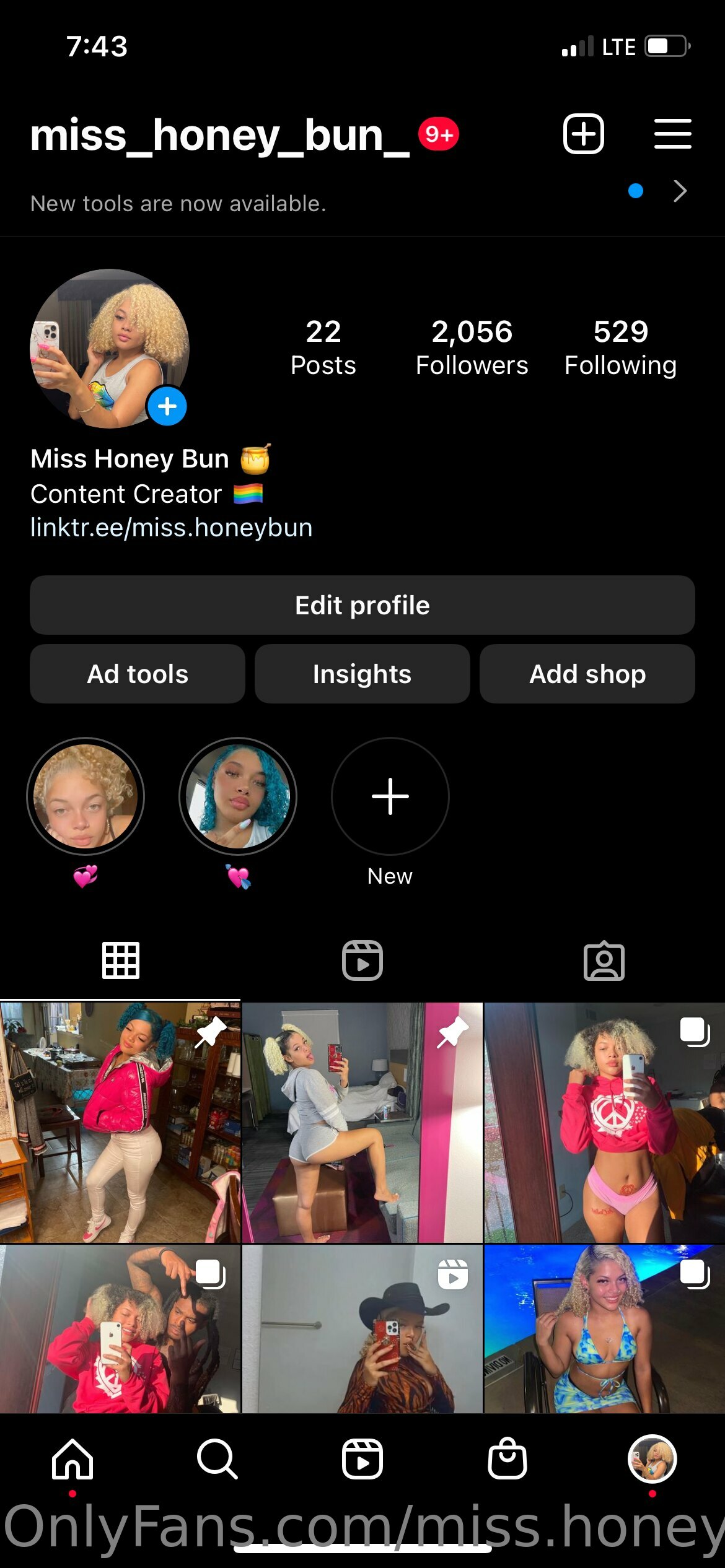This screenshot has height=1568, width=725.
Task: Open the blue-hair story highlight
Action: 238,796
